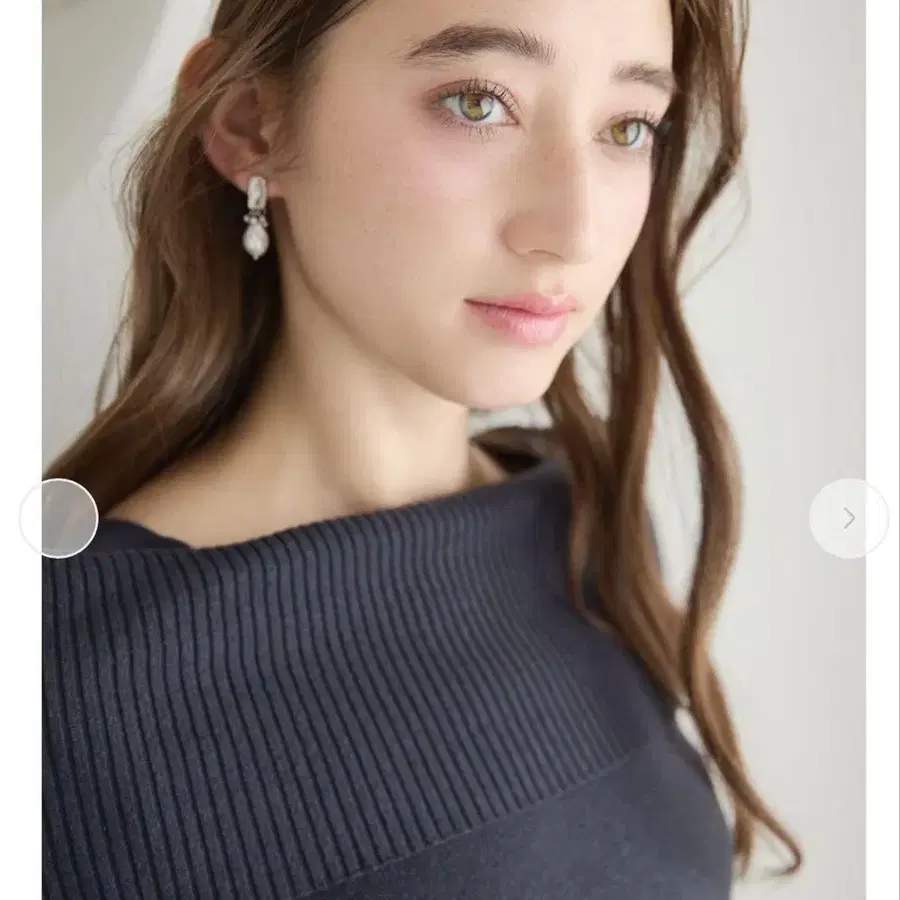Go to the next product image
The width and height of the screenshot is (900, 900).
tap(848, 518)
